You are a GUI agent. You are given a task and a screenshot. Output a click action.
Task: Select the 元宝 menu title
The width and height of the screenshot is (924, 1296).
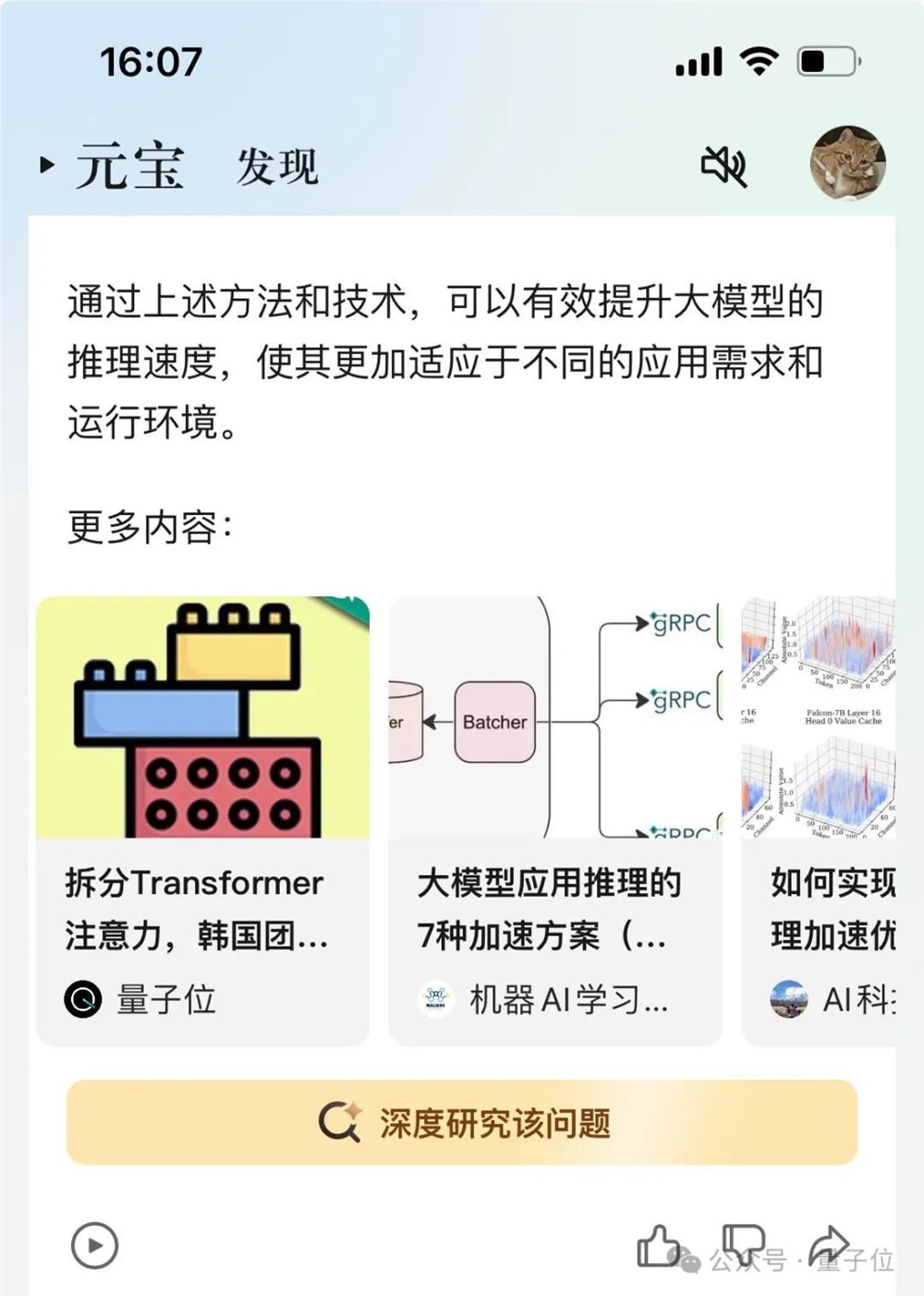[129, 168]
